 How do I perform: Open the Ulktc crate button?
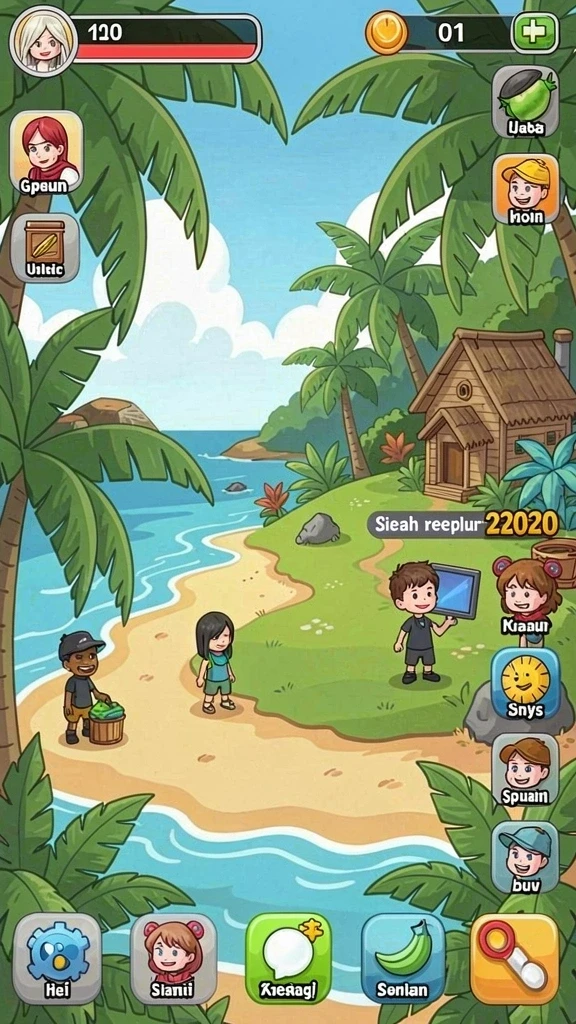(x=45, y=248)
